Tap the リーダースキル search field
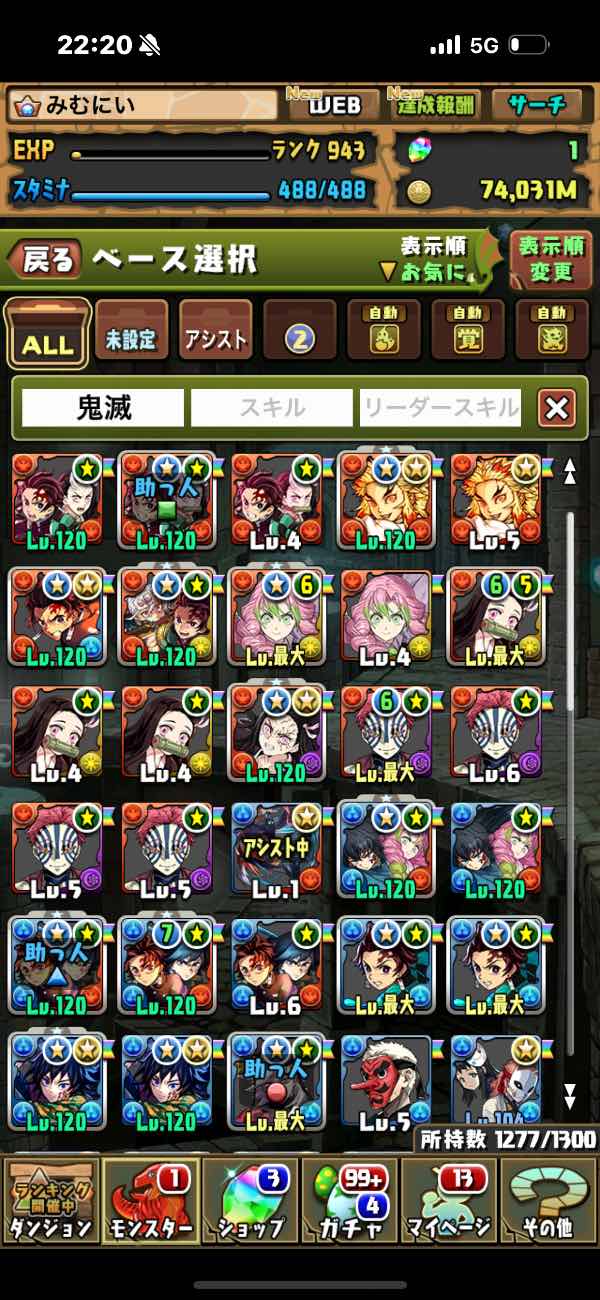The image size is (600, 1300). click(440, 408)
